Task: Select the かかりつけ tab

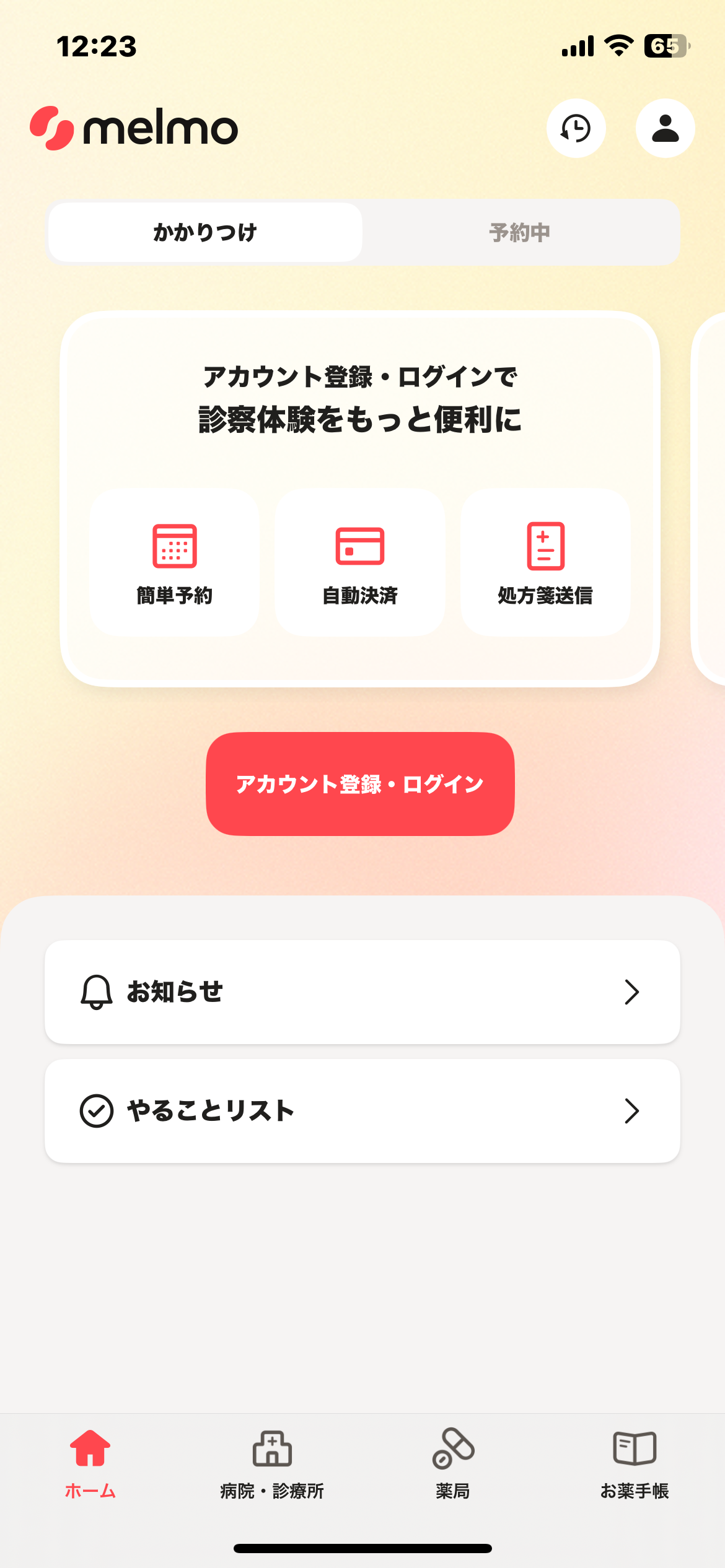Action: point(205,232)
